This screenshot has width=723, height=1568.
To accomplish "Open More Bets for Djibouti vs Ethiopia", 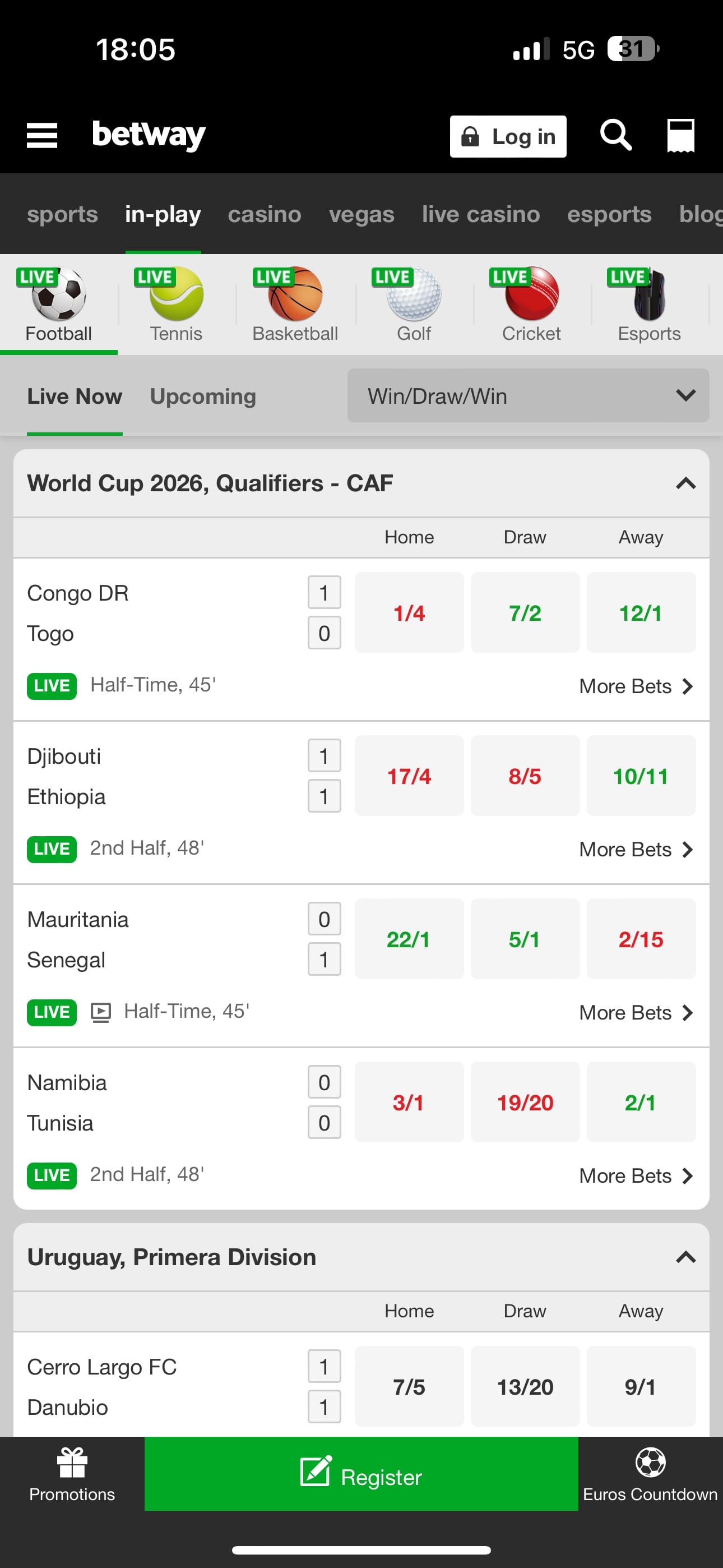I will coord(636,848).
